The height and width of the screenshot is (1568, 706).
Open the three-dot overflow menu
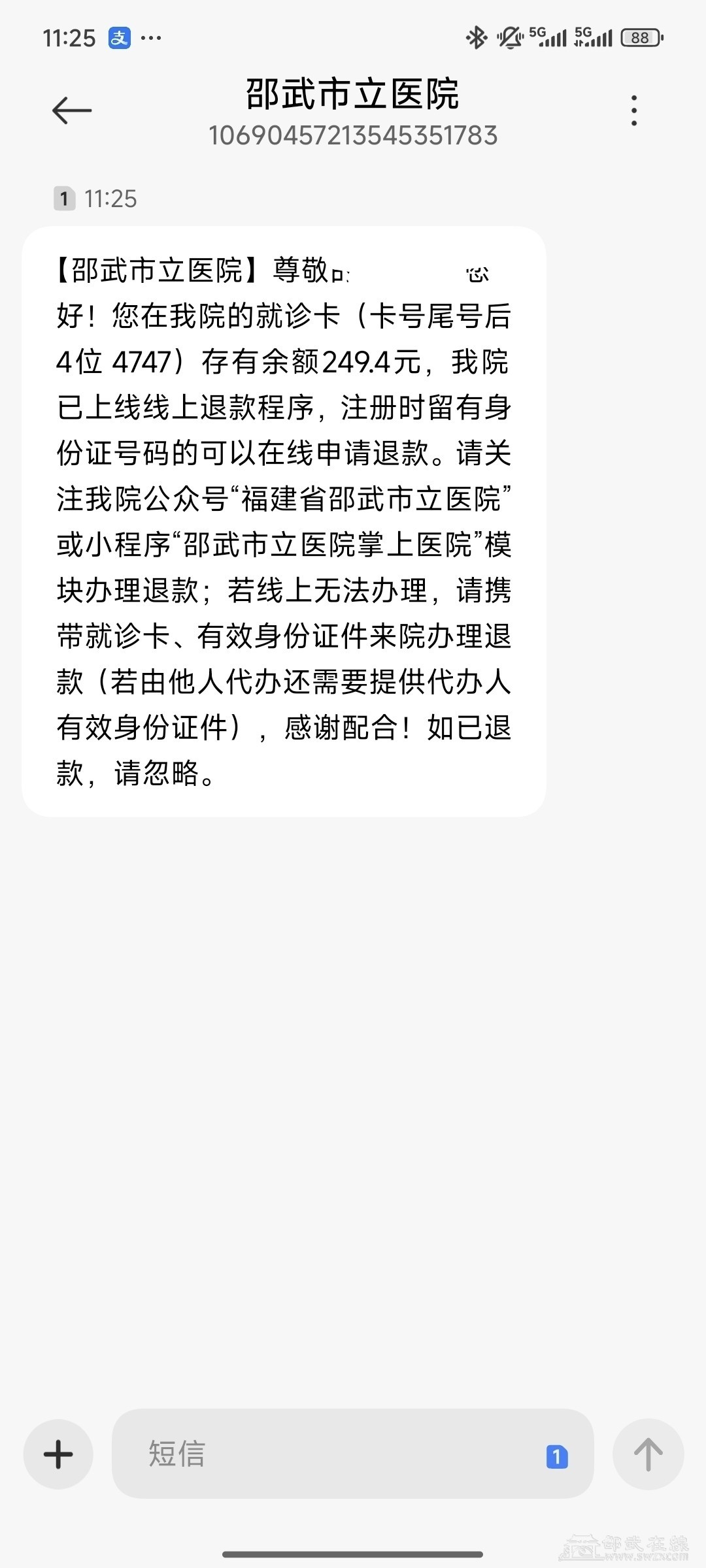tap(633, 110)
